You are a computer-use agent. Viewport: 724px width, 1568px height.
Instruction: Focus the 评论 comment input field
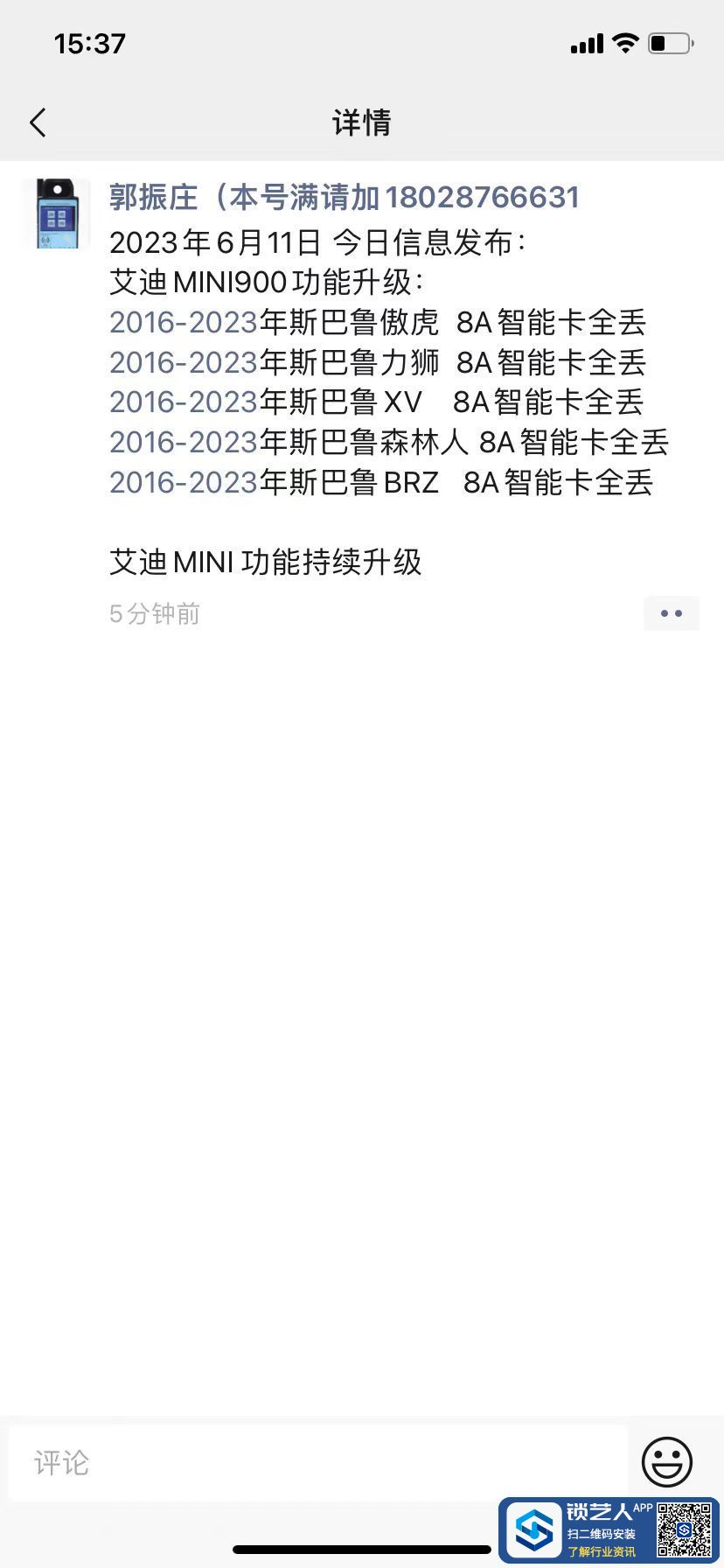[x=317, y=1462]
